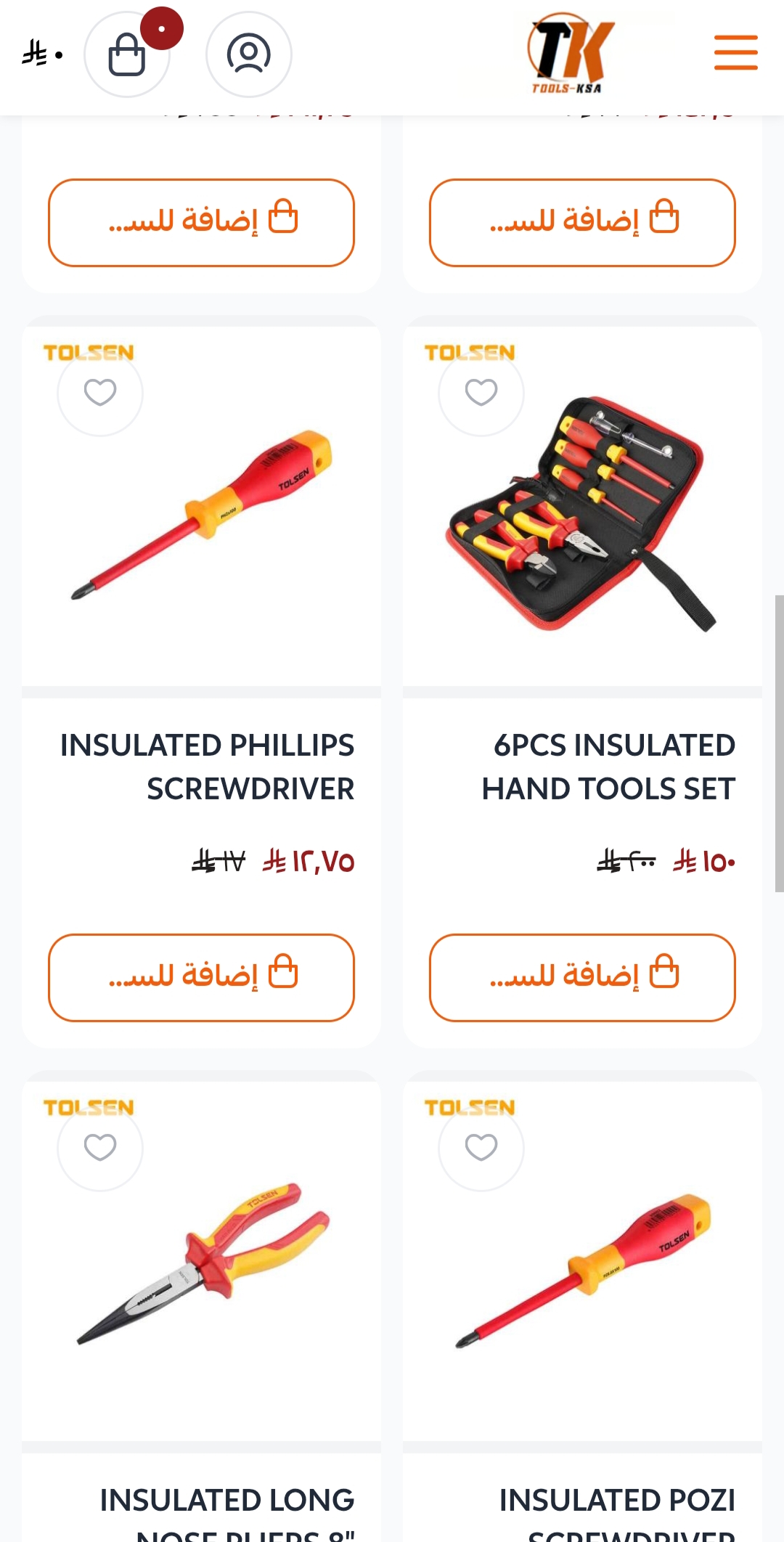
Task: Favorite the 6PCS Insulated Hand Tools Set
Action: pyautogui.click(x=481, y=393)
